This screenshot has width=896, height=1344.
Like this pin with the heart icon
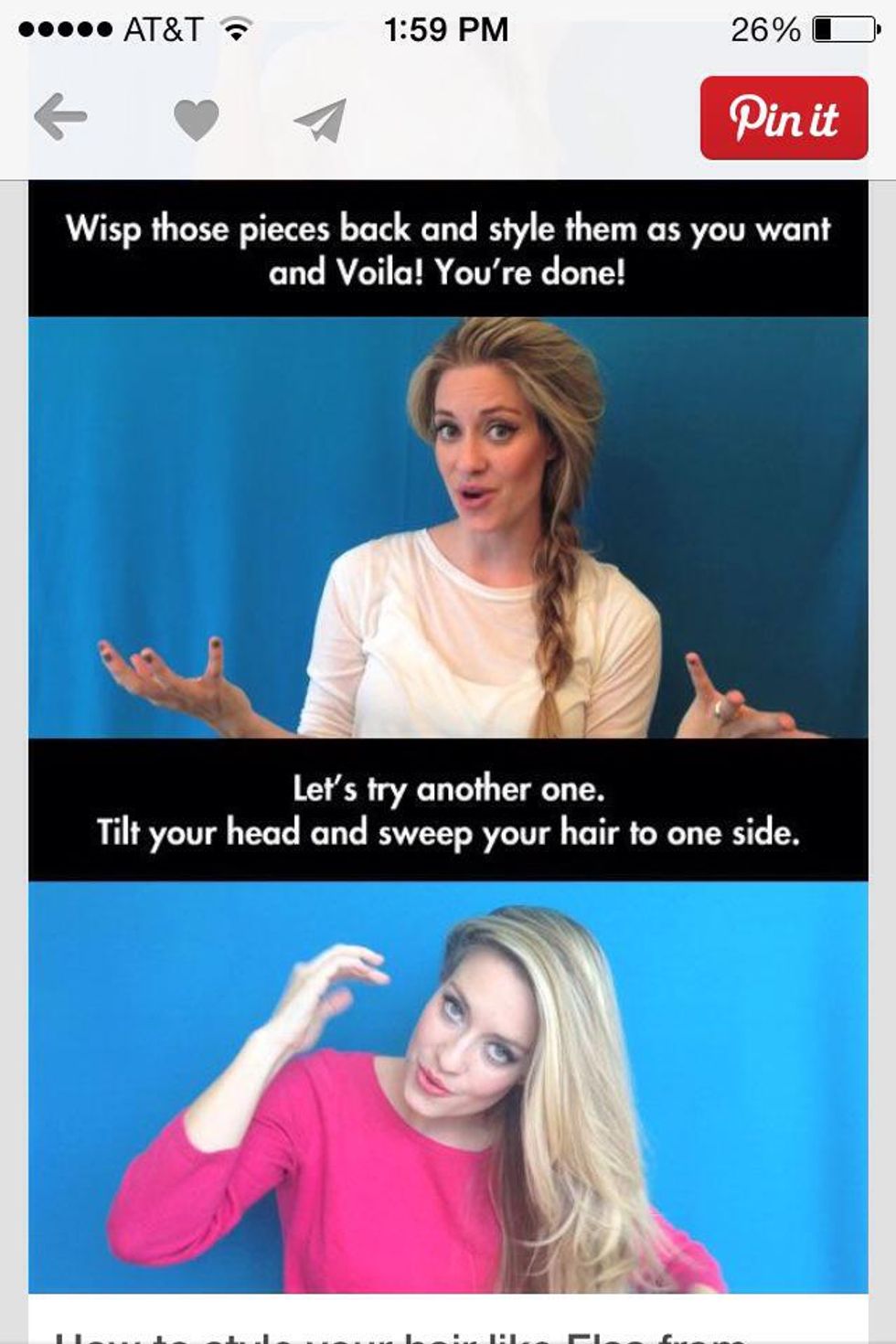click(x=196, y=120)
